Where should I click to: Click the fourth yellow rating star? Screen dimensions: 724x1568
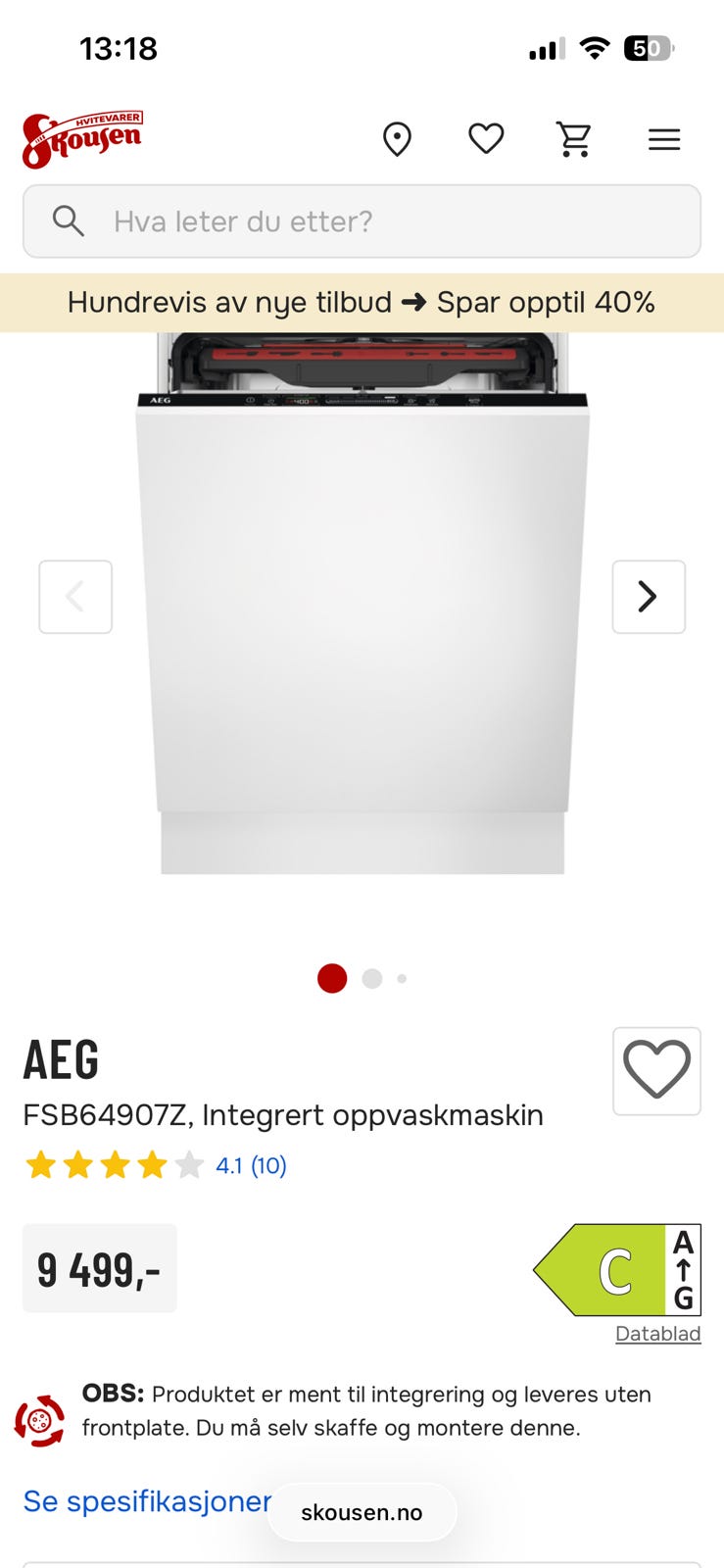pyautogui.click(x=152, y=1165)
